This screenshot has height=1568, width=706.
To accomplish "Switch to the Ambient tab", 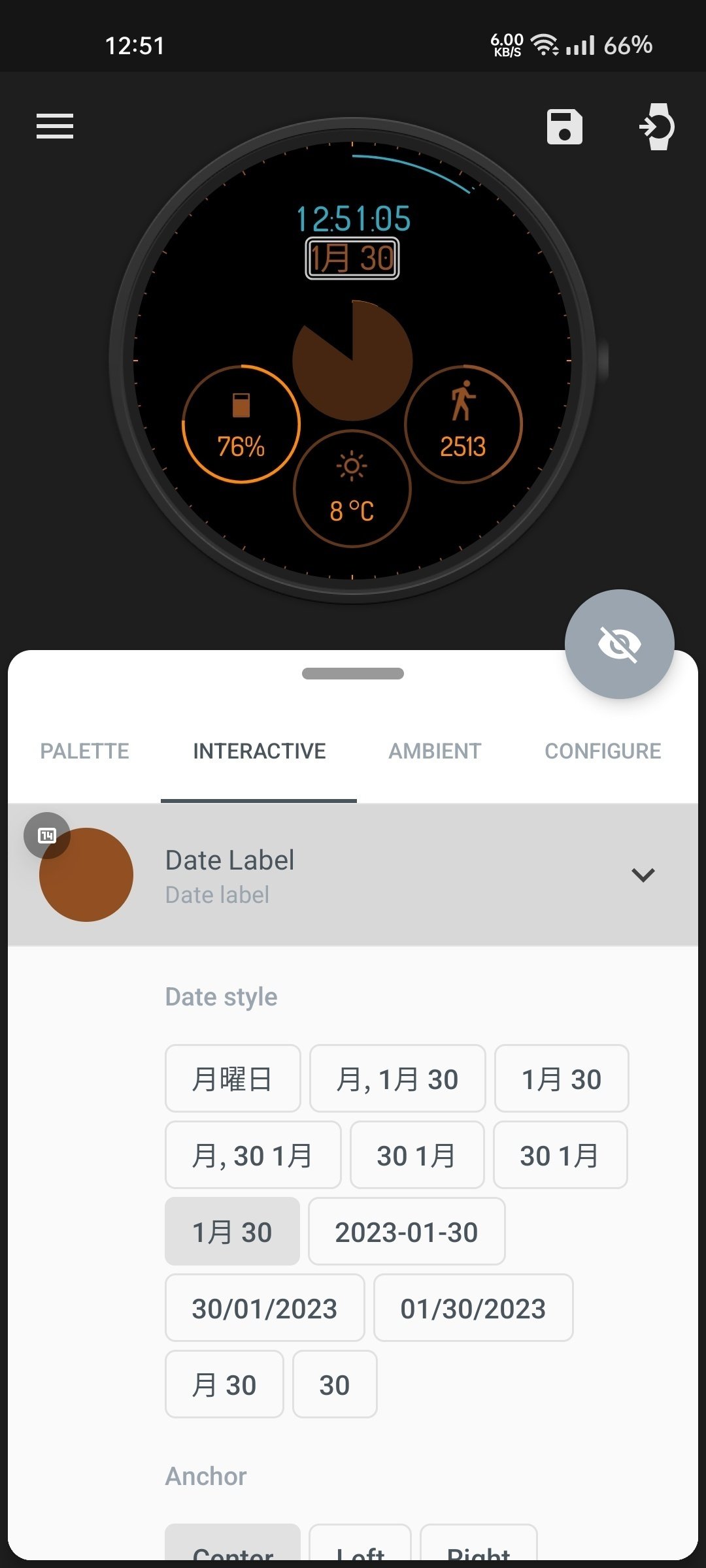I will click(x=435, y=751).
